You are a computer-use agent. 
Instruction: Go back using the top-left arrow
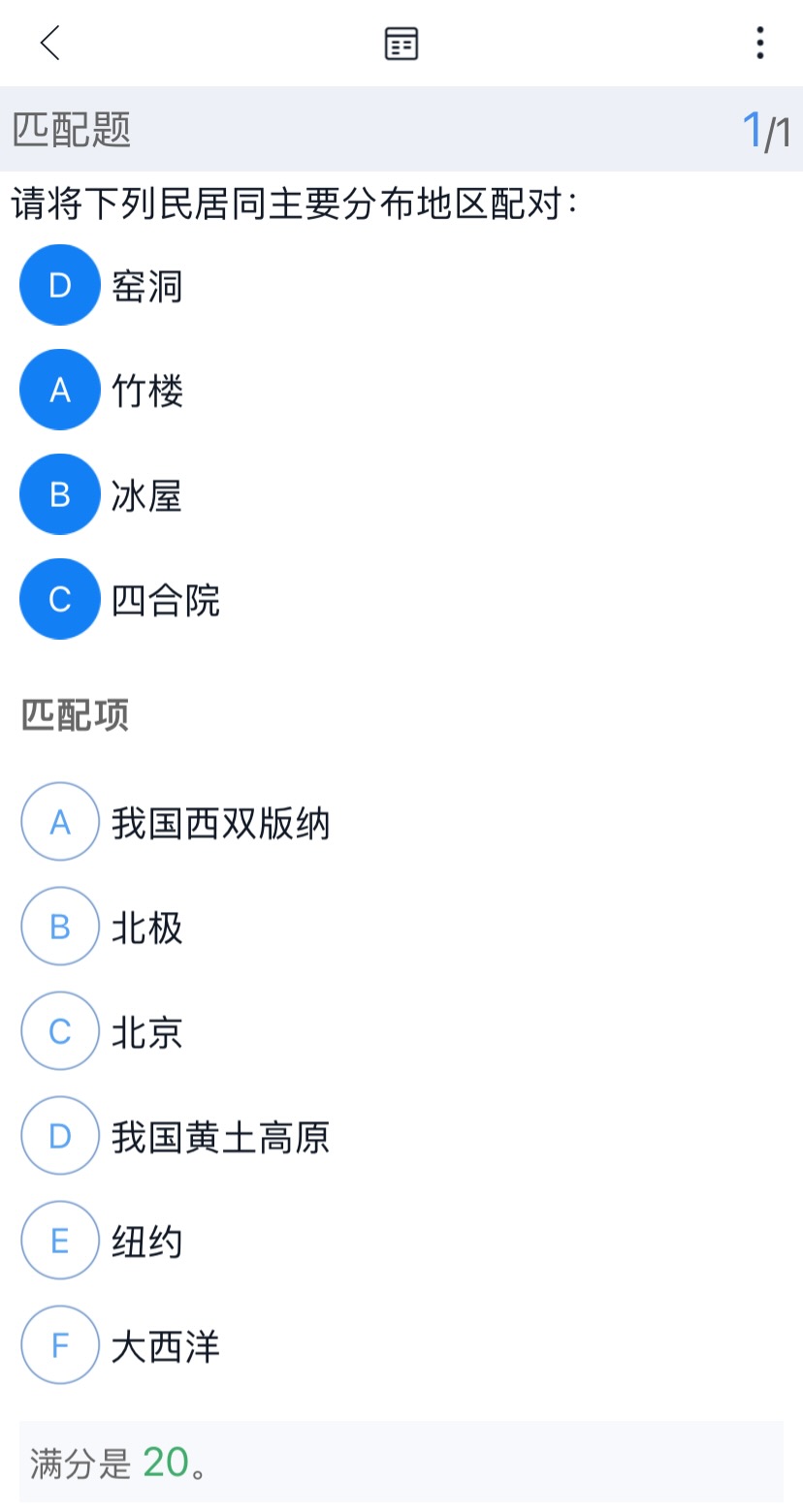(x=50, y=44)
